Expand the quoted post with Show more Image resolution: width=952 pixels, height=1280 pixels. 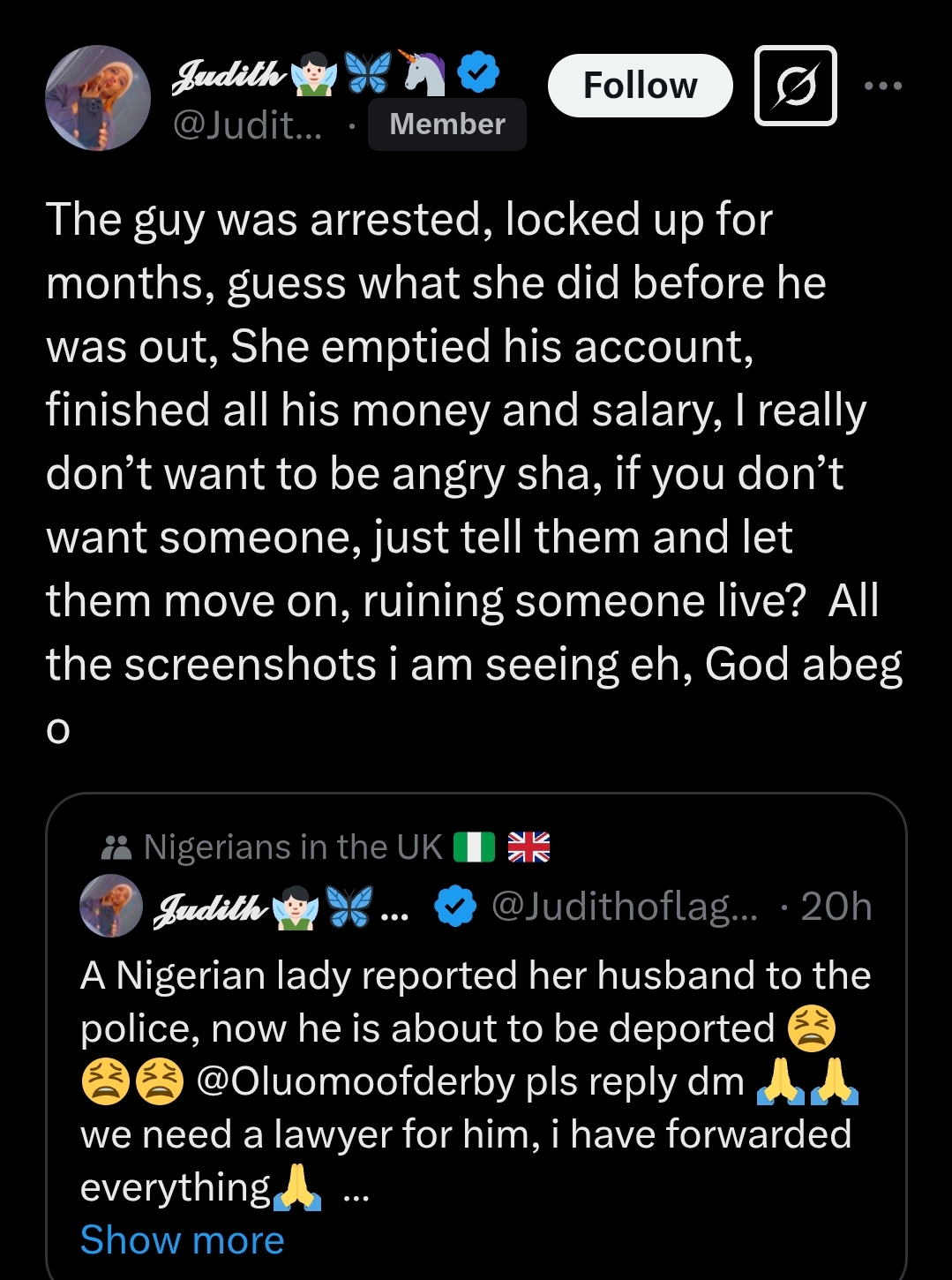click(182, 1240)
